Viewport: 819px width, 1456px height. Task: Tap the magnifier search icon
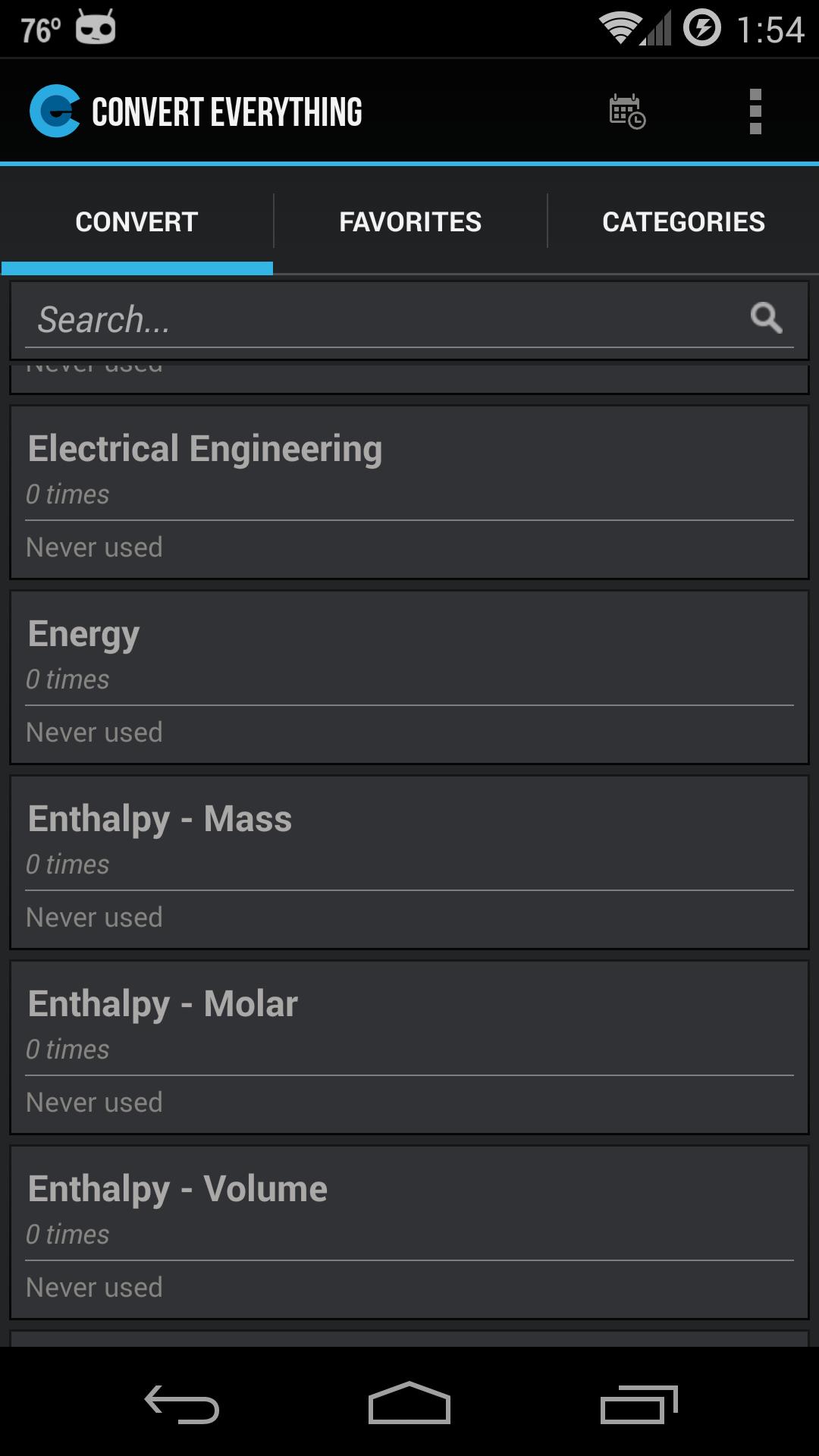tap(766, 318)
